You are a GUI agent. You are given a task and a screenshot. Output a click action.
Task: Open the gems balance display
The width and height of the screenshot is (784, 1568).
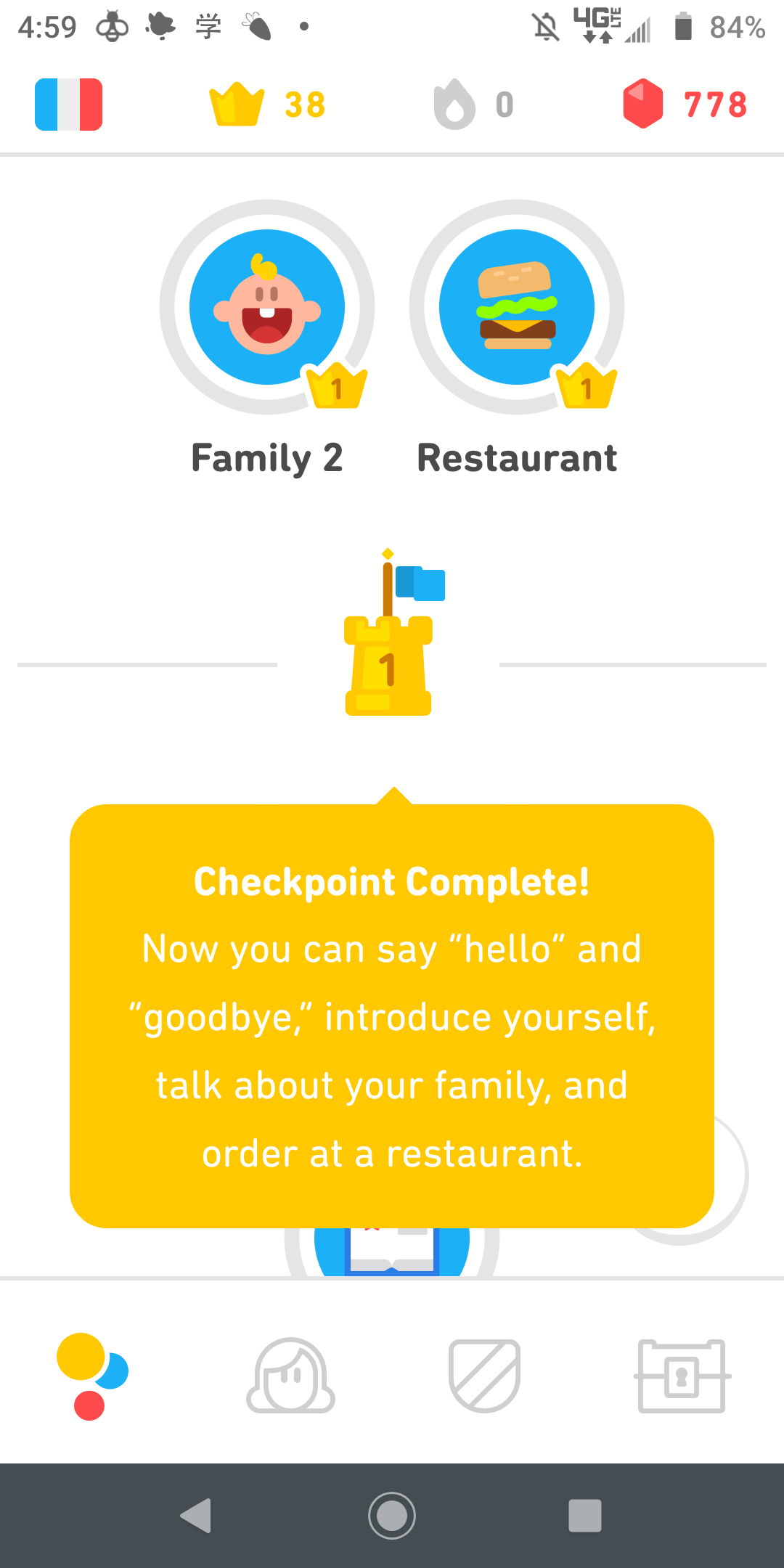click(x=686, y=105)
